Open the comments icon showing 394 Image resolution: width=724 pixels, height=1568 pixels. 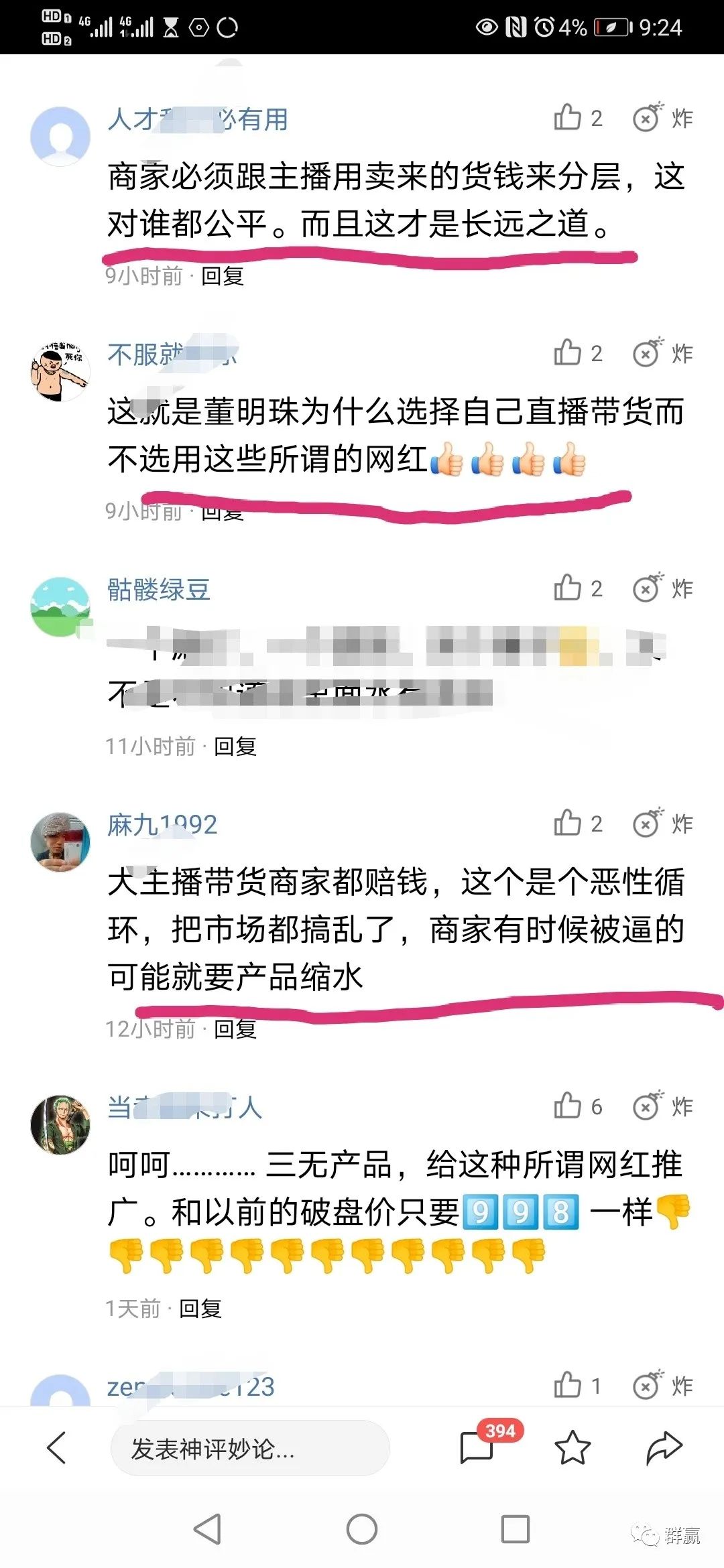pos(479,1447)
